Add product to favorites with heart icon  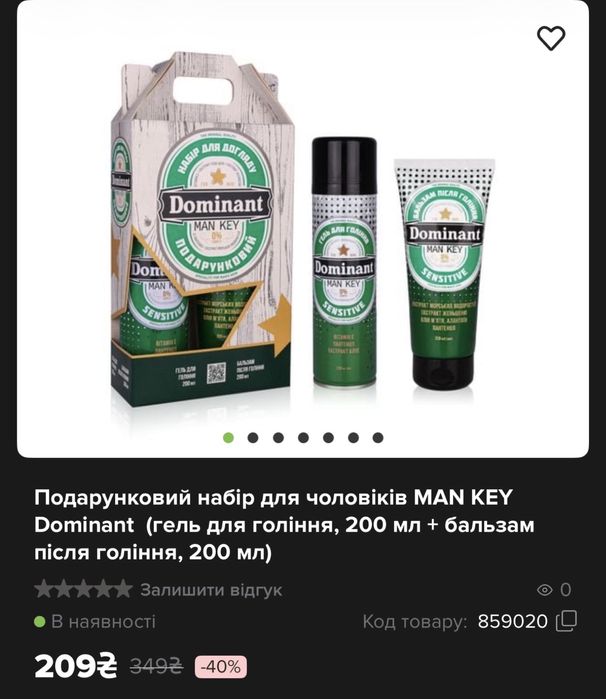[551, 38]
